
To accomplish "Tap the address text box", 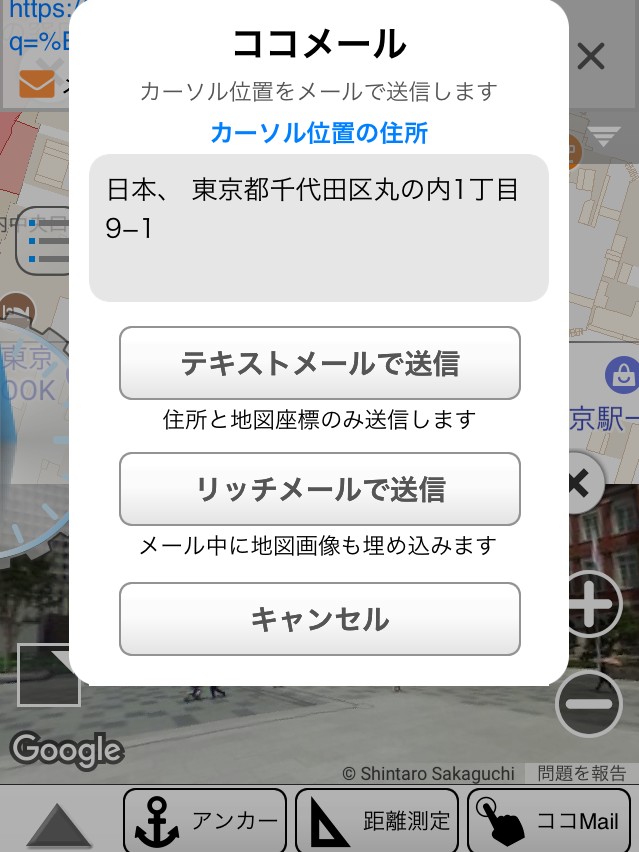I will [319, 227].
